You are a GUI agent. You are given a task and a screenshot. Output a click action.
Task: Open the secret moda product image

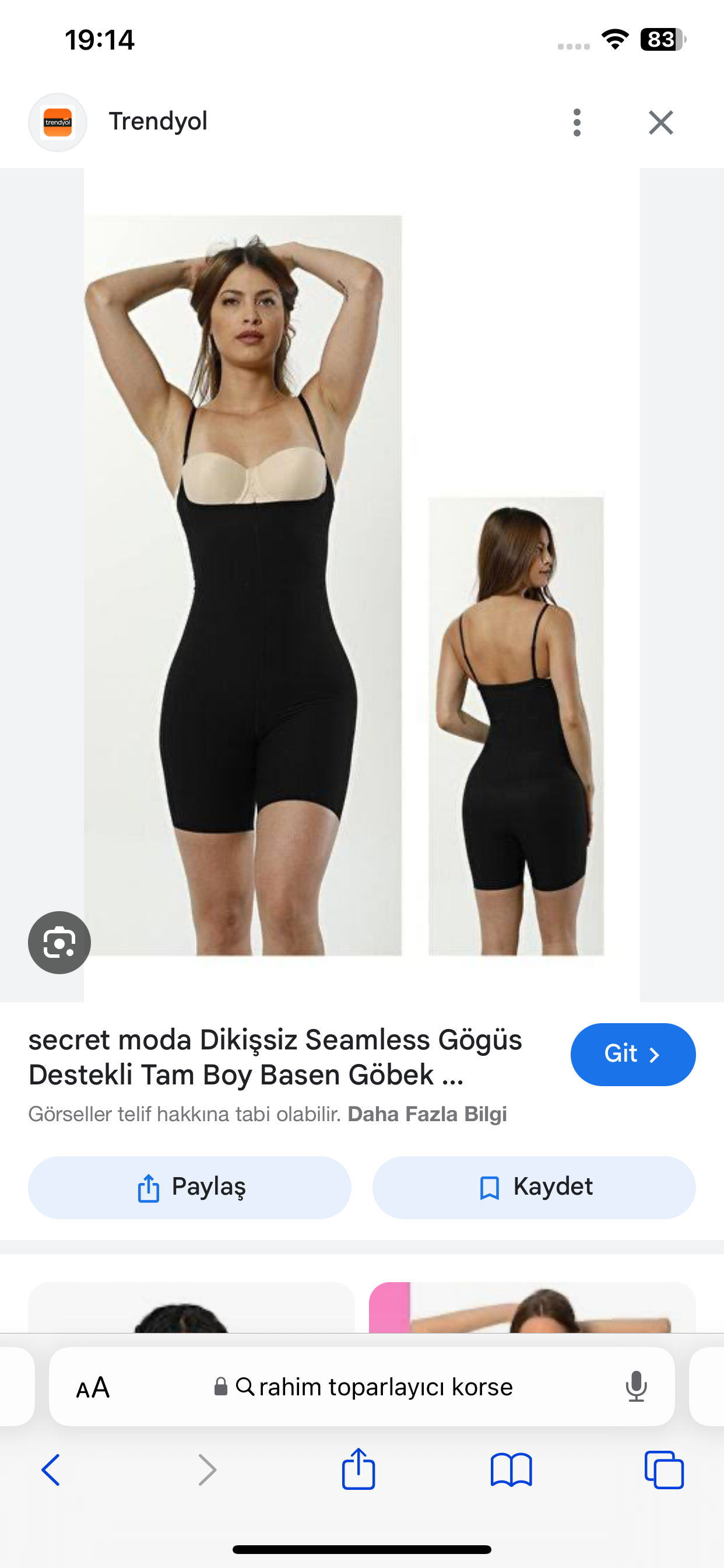pos(361,584)
